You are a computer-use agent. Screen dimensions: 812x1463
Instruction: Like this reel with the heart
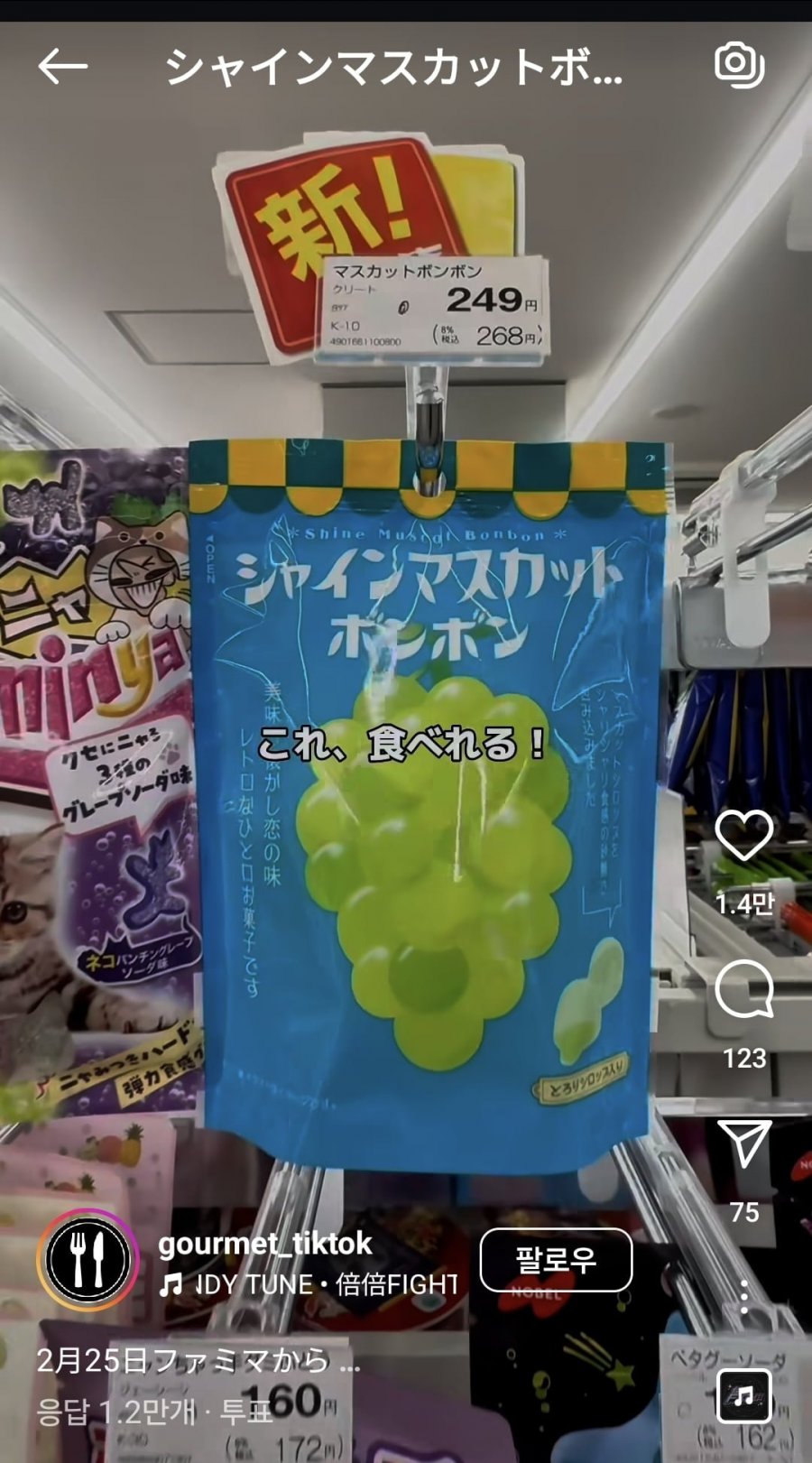[x=743, y=836]
